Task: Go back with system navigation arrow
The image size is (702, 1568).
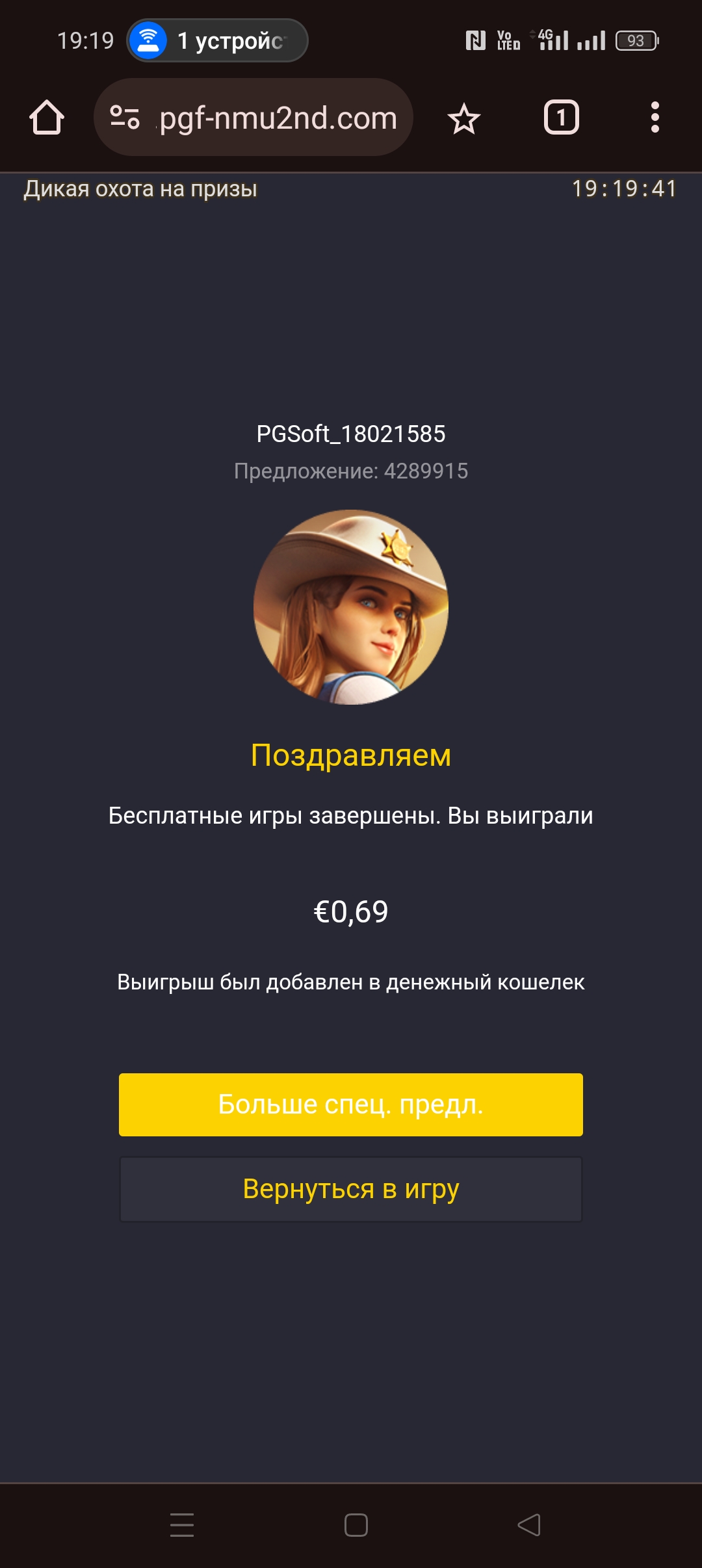Action: [x=528, y=1524]
